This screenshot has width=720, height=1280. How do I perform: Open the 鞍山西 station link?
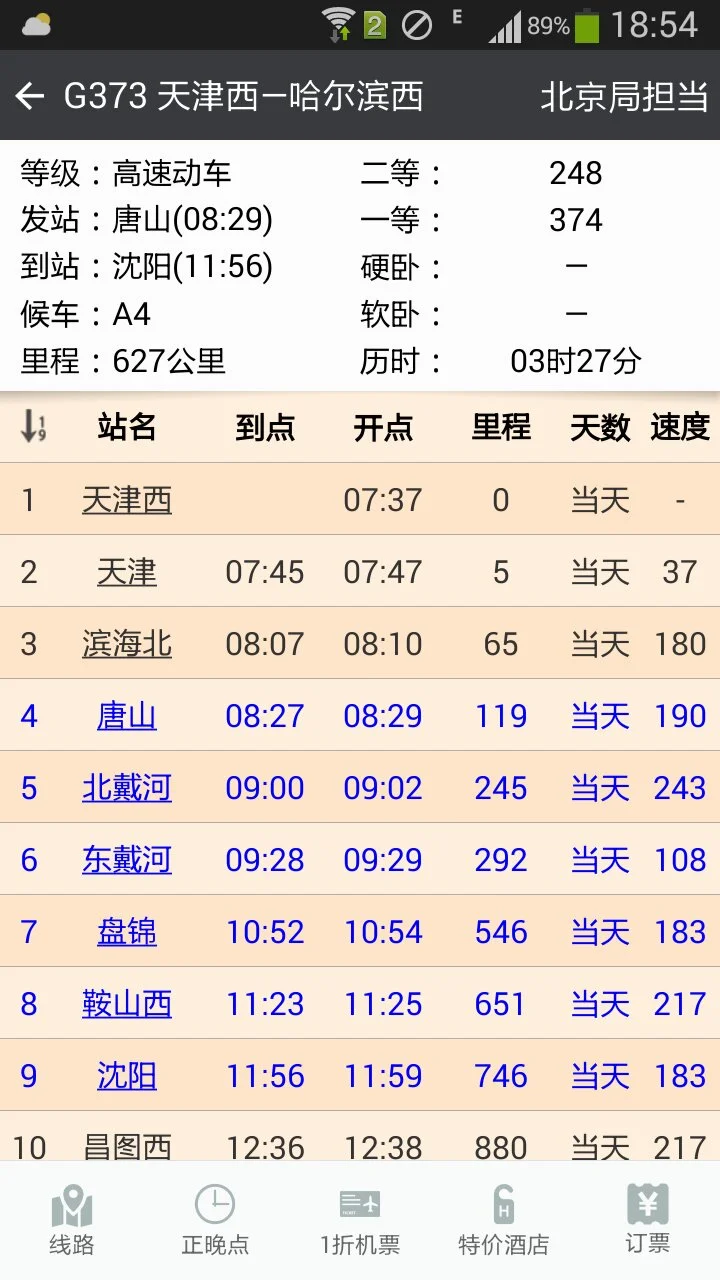[x=126, y=1004]
